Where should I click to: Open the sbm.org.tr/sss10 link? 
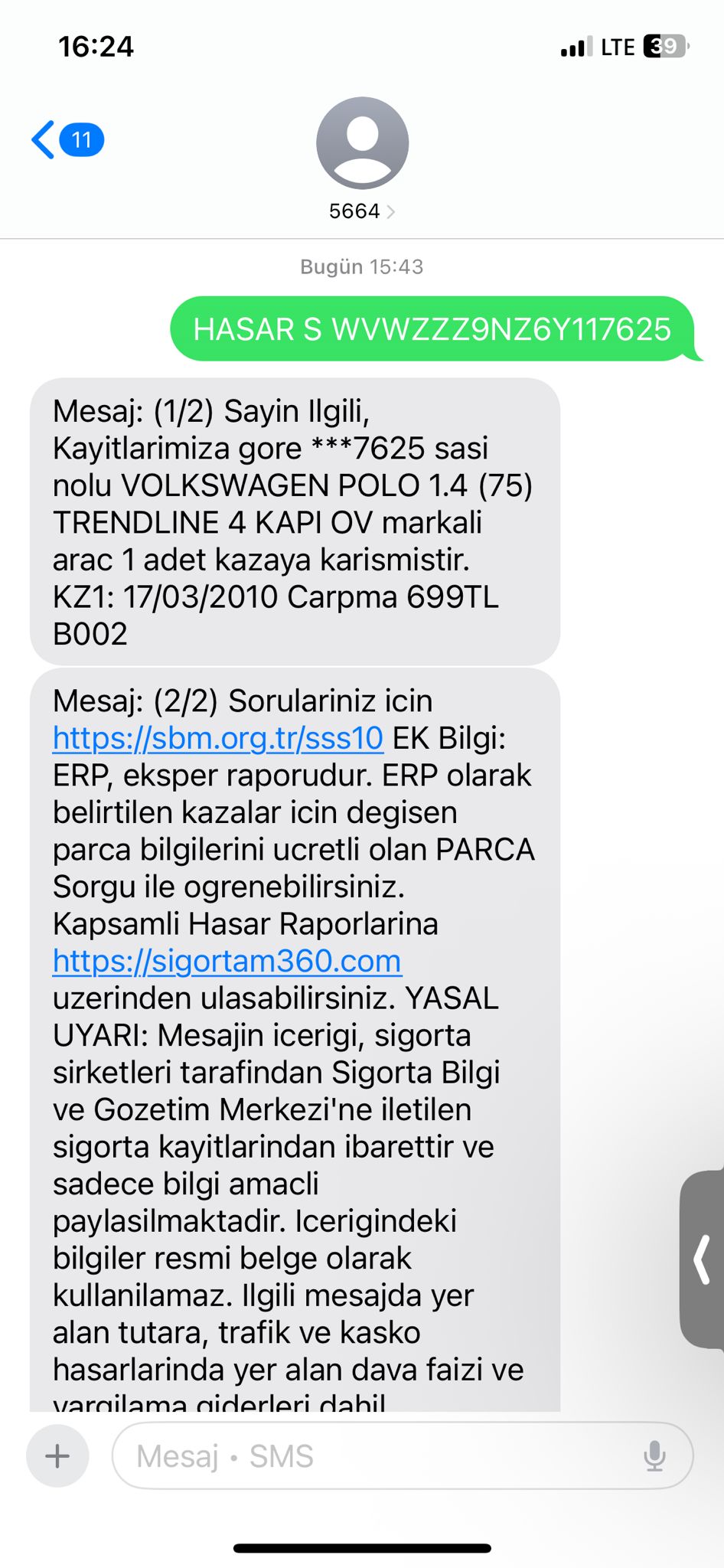coord(218,738)
